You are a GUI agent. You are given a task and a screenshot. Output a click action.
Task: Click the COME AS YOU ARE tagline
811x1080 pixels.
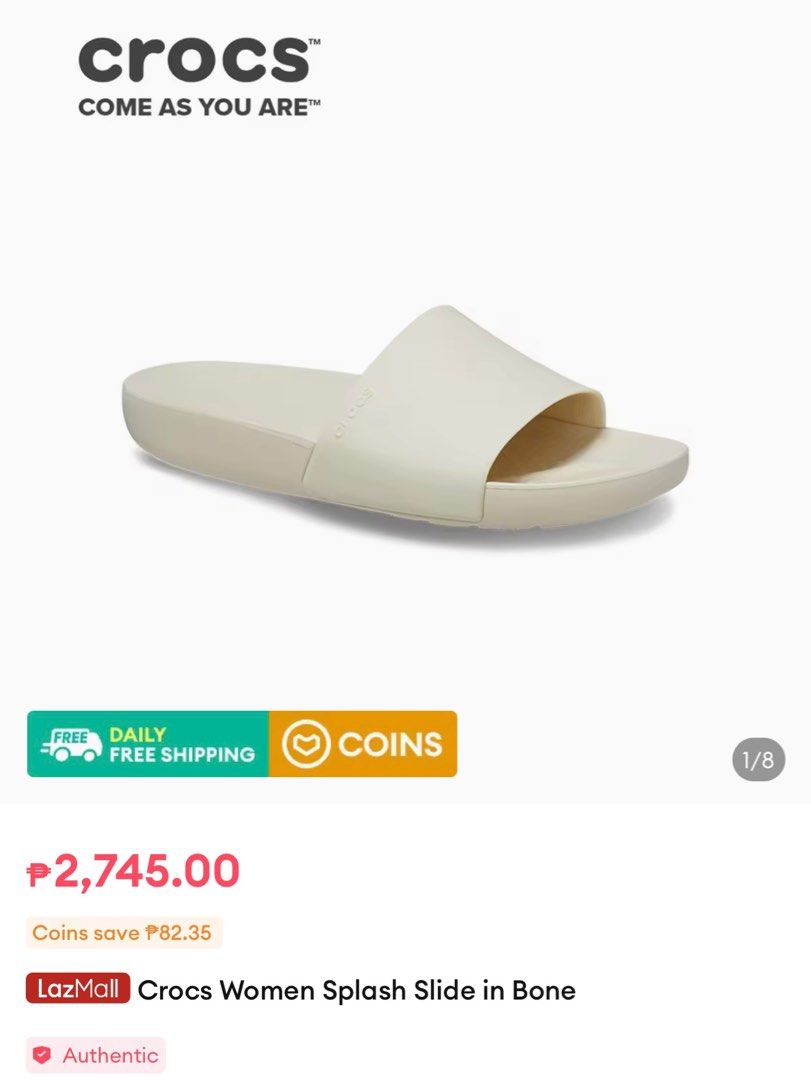click(197, 104)
